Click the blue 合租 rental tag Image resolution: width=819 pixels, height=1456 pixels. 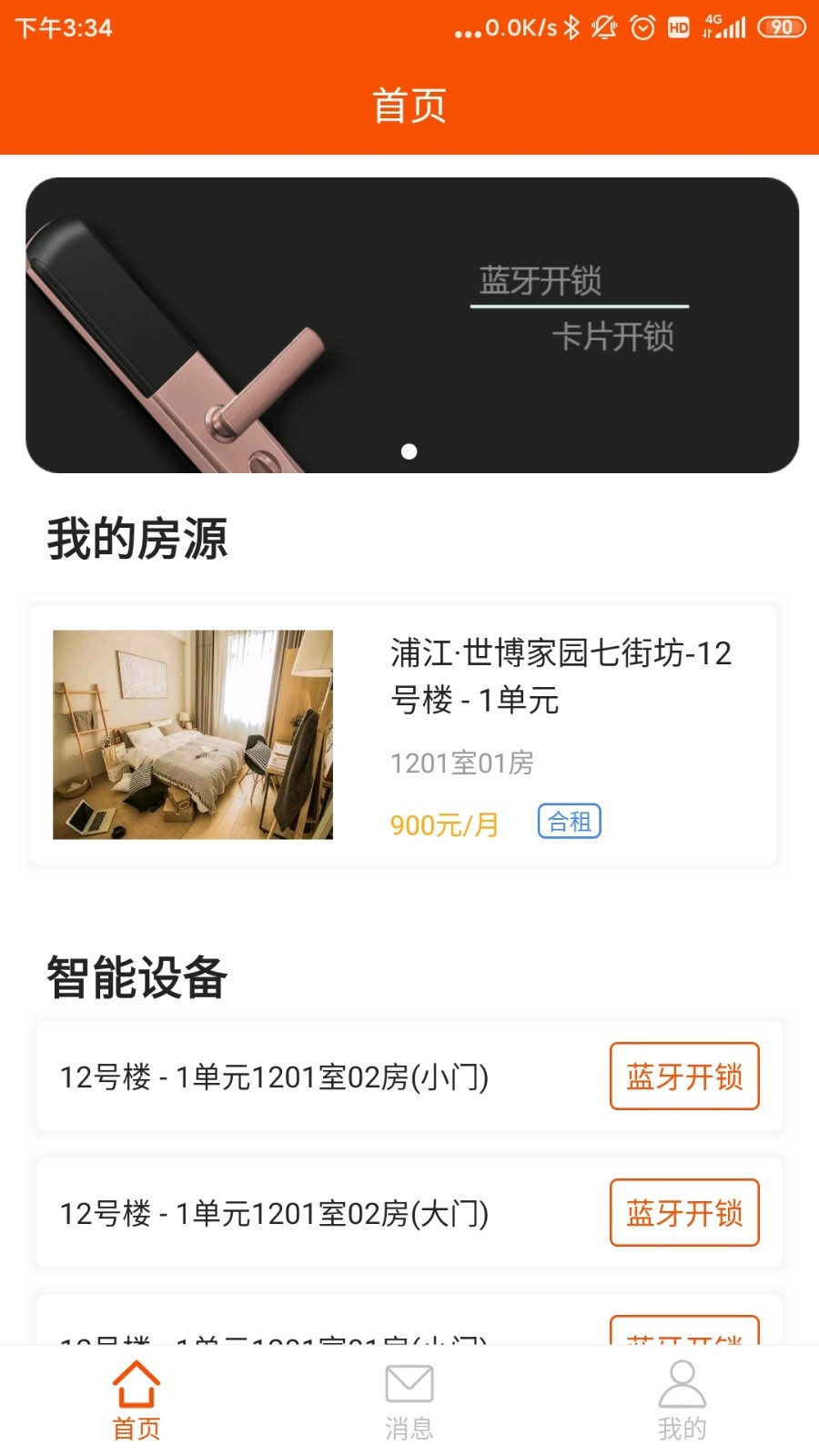[x=569, y=822]
